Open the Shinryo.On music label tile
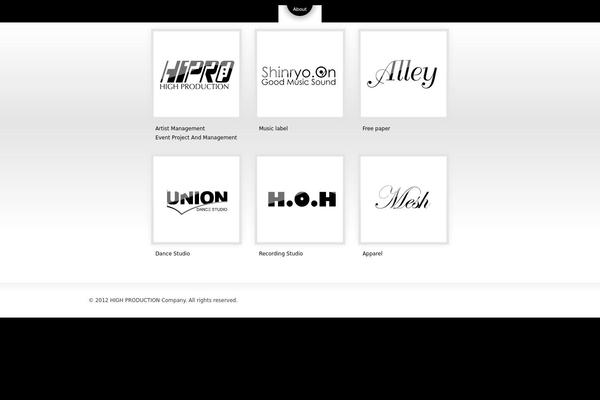The width and height of the screenshot is (600, 400). pyautogui.click(x=300, y=74)
